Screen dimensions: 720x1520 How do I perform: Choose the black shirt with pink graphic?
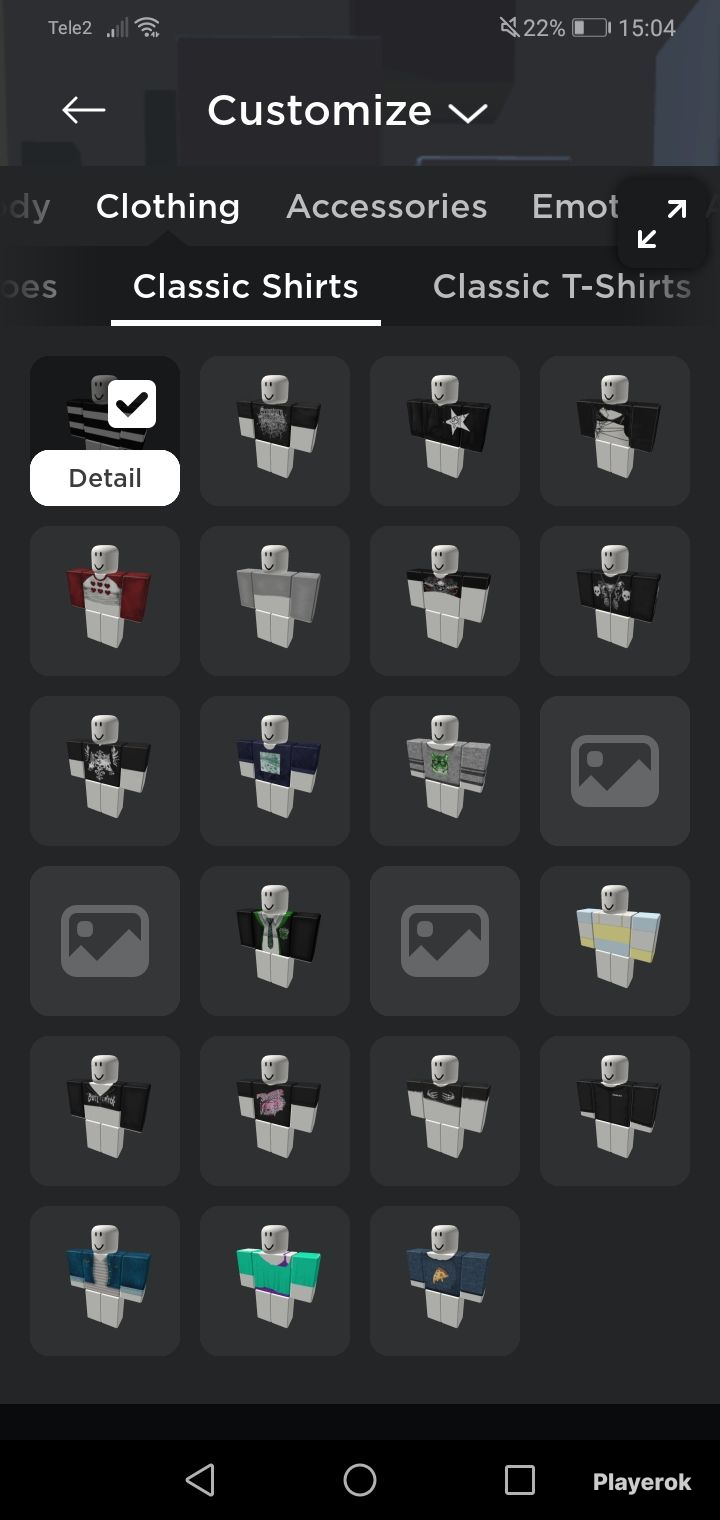pos(275,1111)
